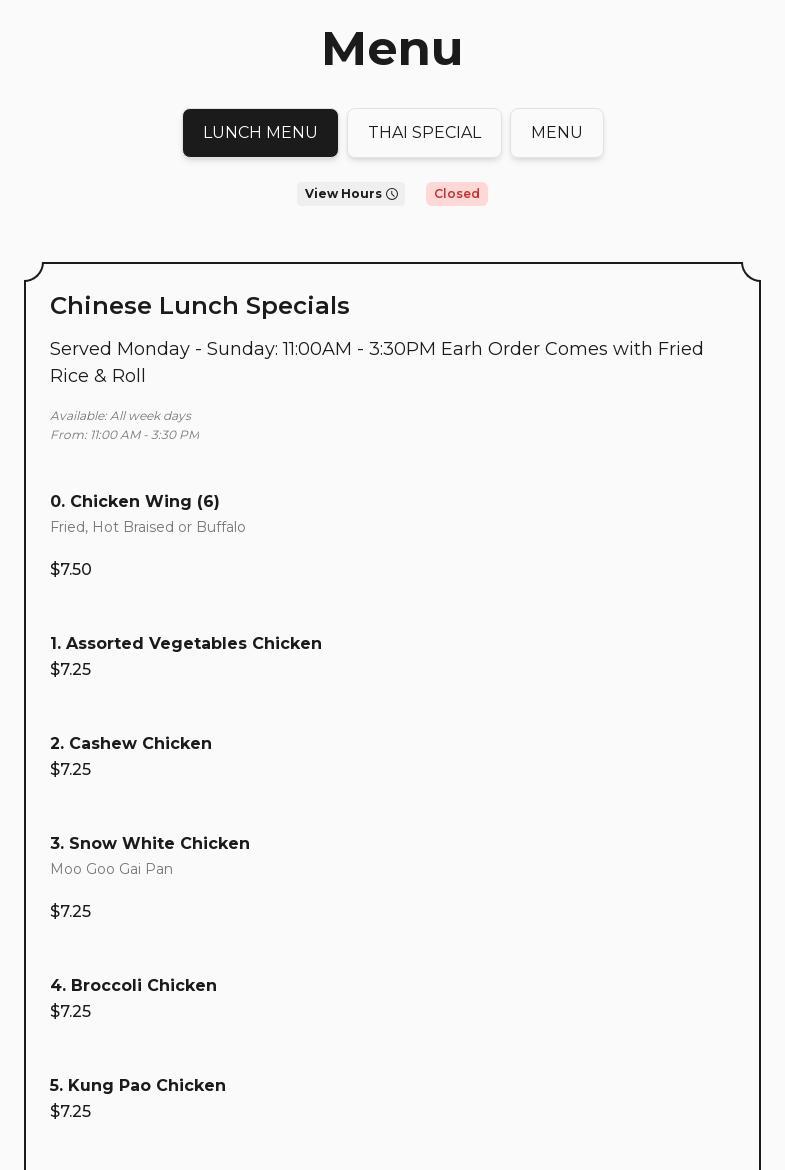
Task: Tap View Hours to see opening times
Action: [x=351, y=194]
